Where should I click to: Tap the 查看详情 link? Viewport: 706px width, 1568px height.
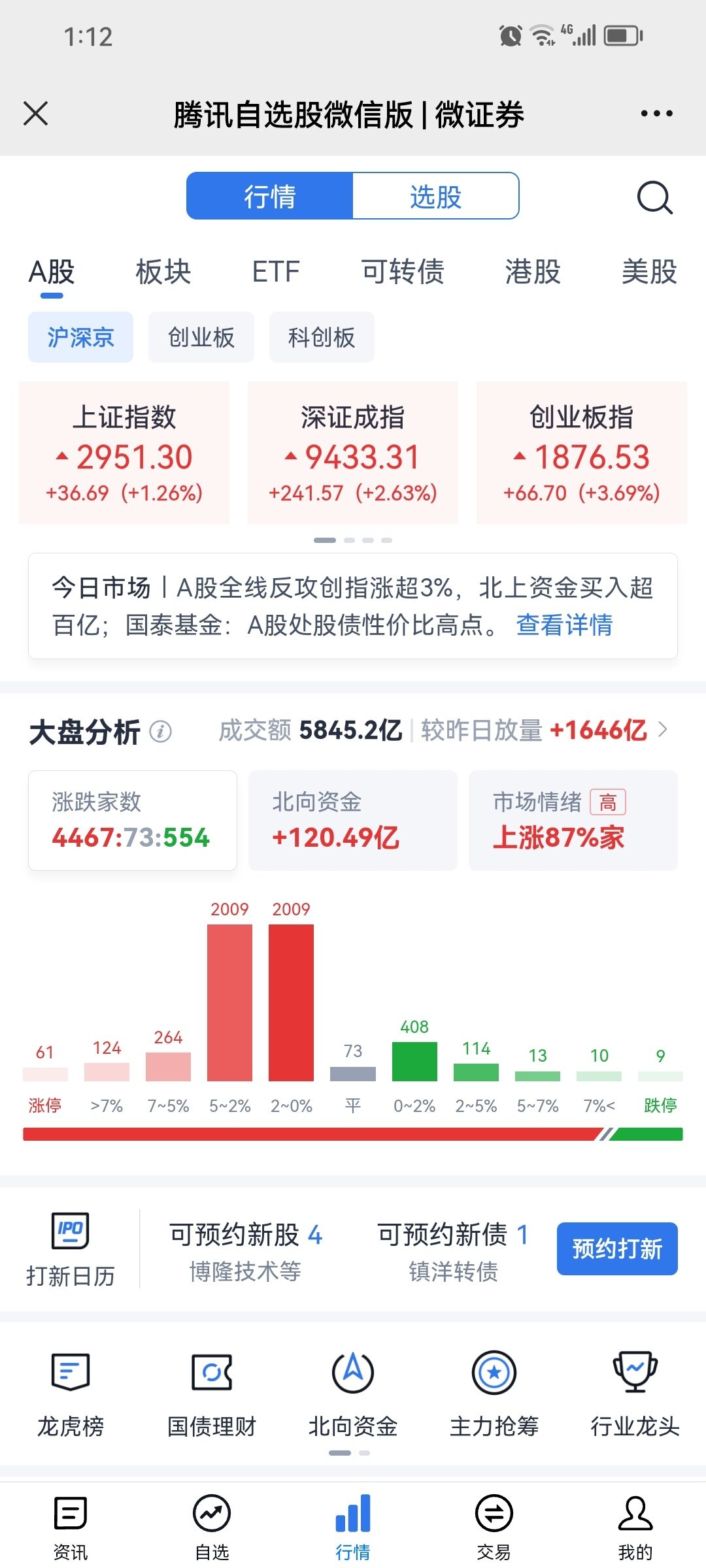point(564,625)
